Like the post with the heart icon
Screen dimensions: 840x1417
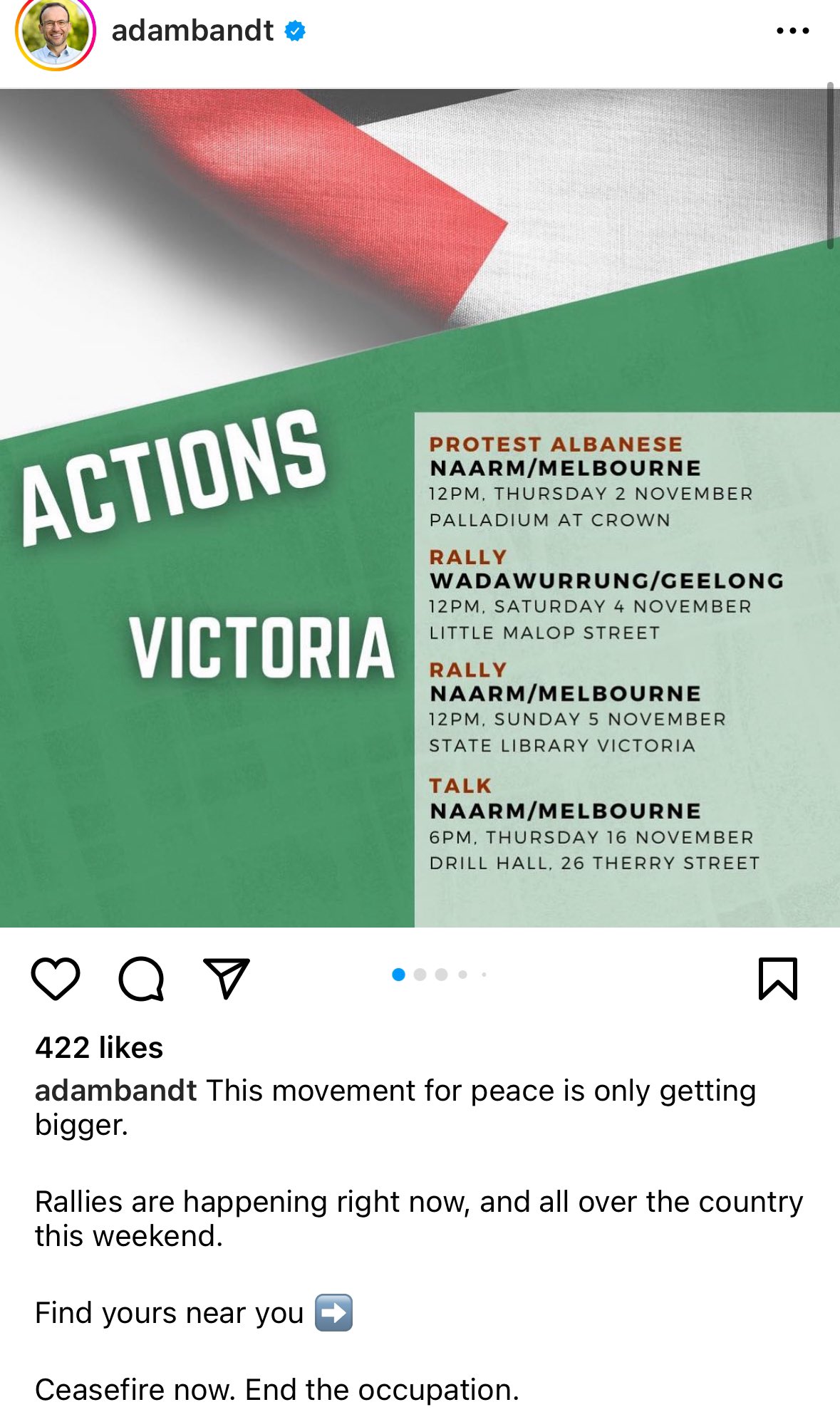[x=56, y=978]
